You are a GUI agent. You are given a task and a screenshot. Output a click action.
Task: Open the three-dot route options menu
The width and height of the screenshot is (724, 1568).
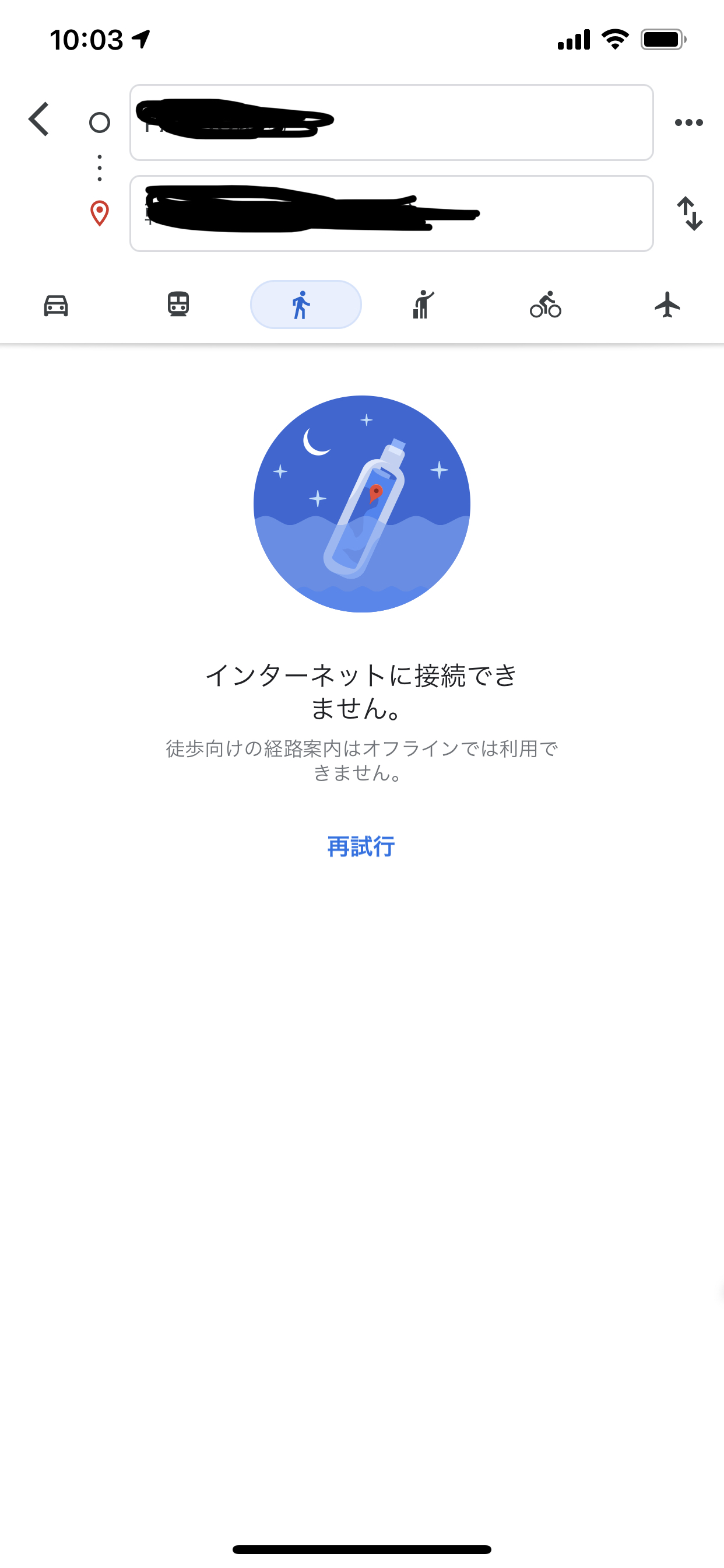pos(688,123)
